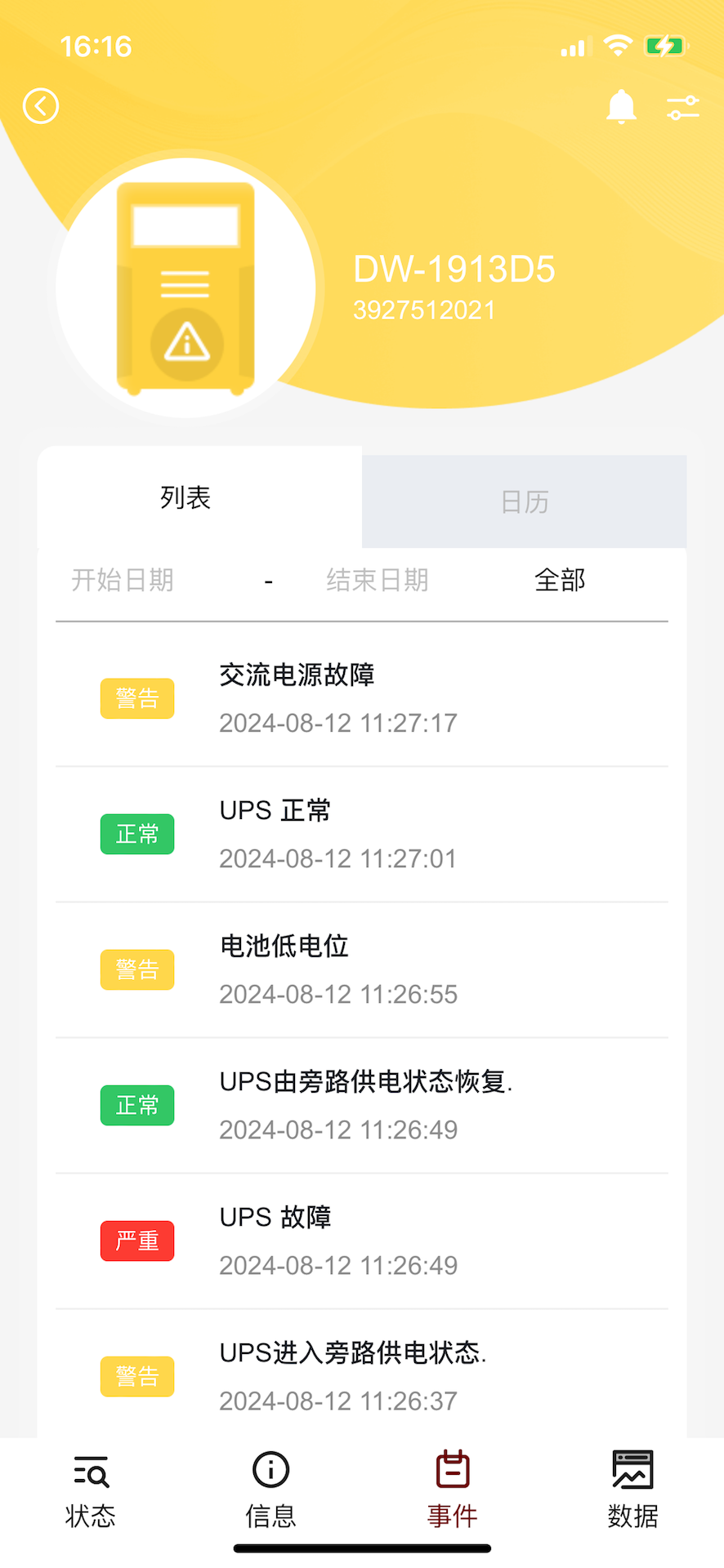Select the 列表 list tab
The height and width of the screenshot is (1568, 724).
pyautogui.click(x=185, y=498)
